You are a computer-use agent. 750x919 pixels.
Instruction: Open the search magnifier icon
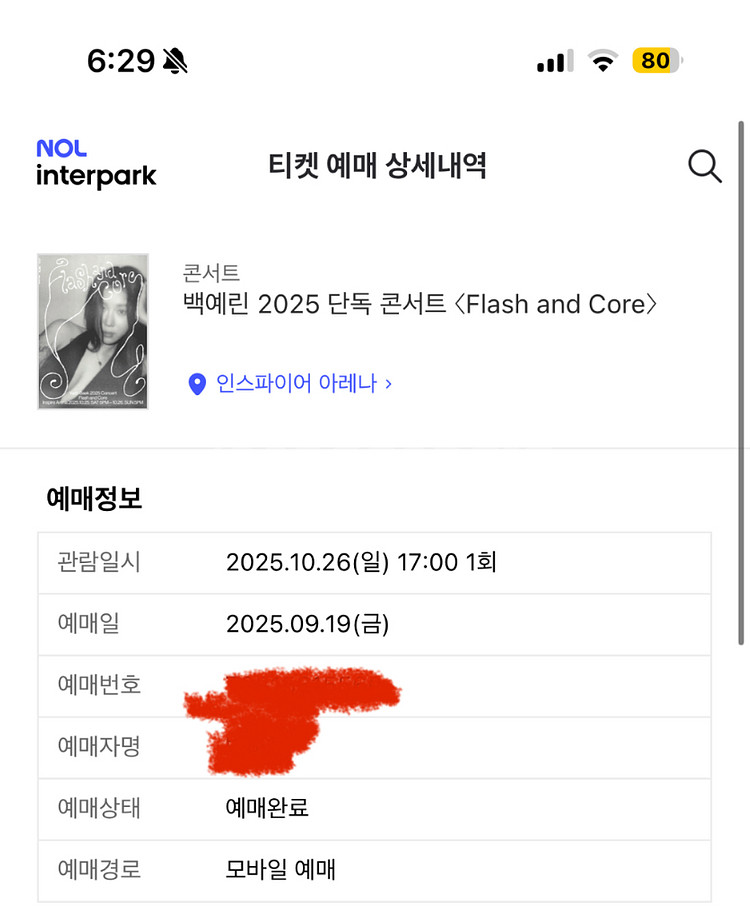click(x=705, y=166)
